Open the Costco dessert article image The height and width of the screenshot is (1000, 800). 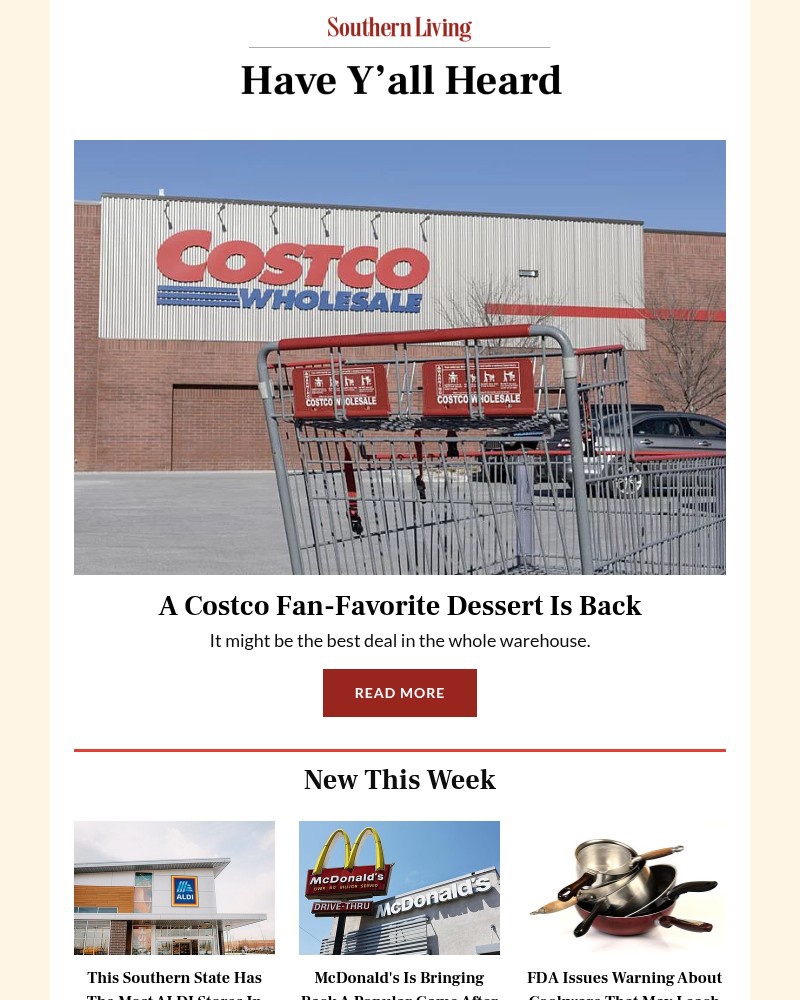[x=399, y=357]
